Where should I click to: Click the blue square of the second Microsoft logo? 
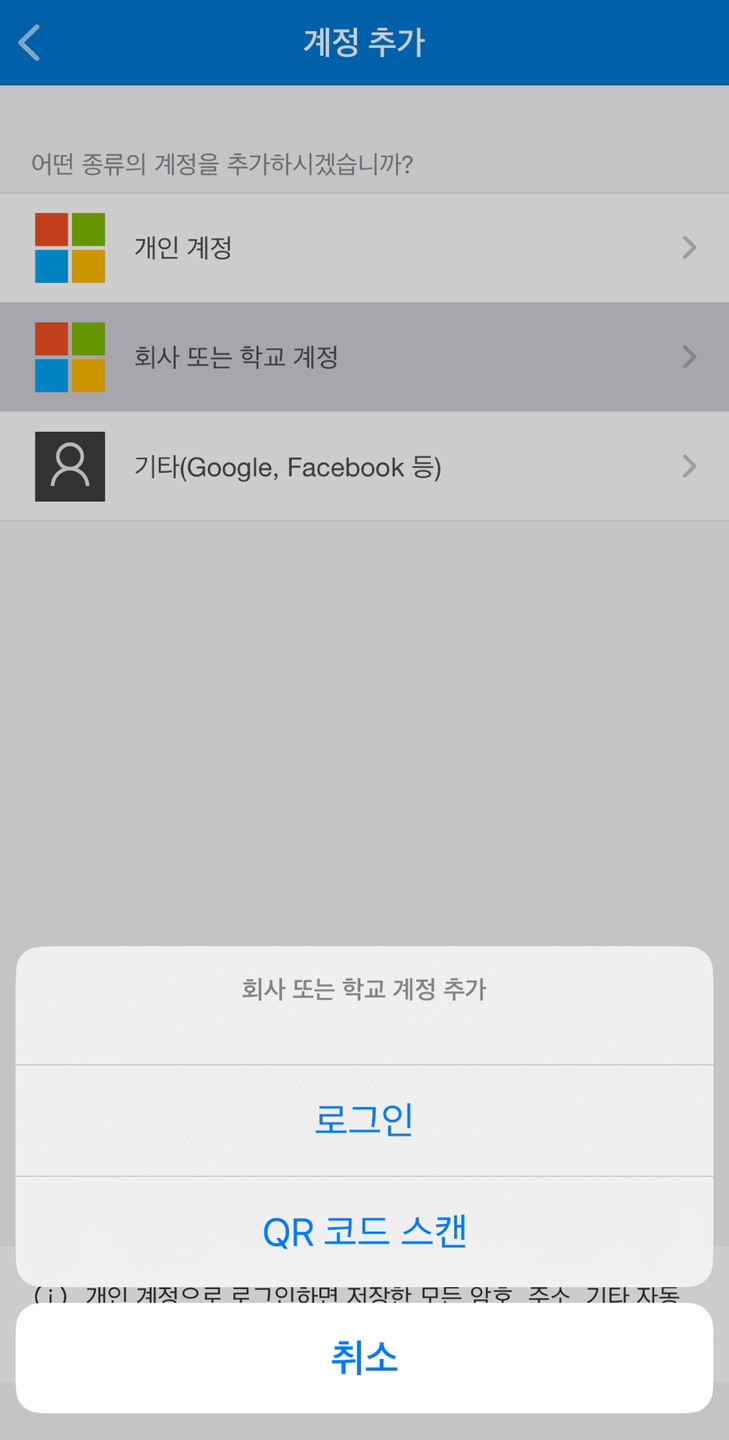point(54,374)
